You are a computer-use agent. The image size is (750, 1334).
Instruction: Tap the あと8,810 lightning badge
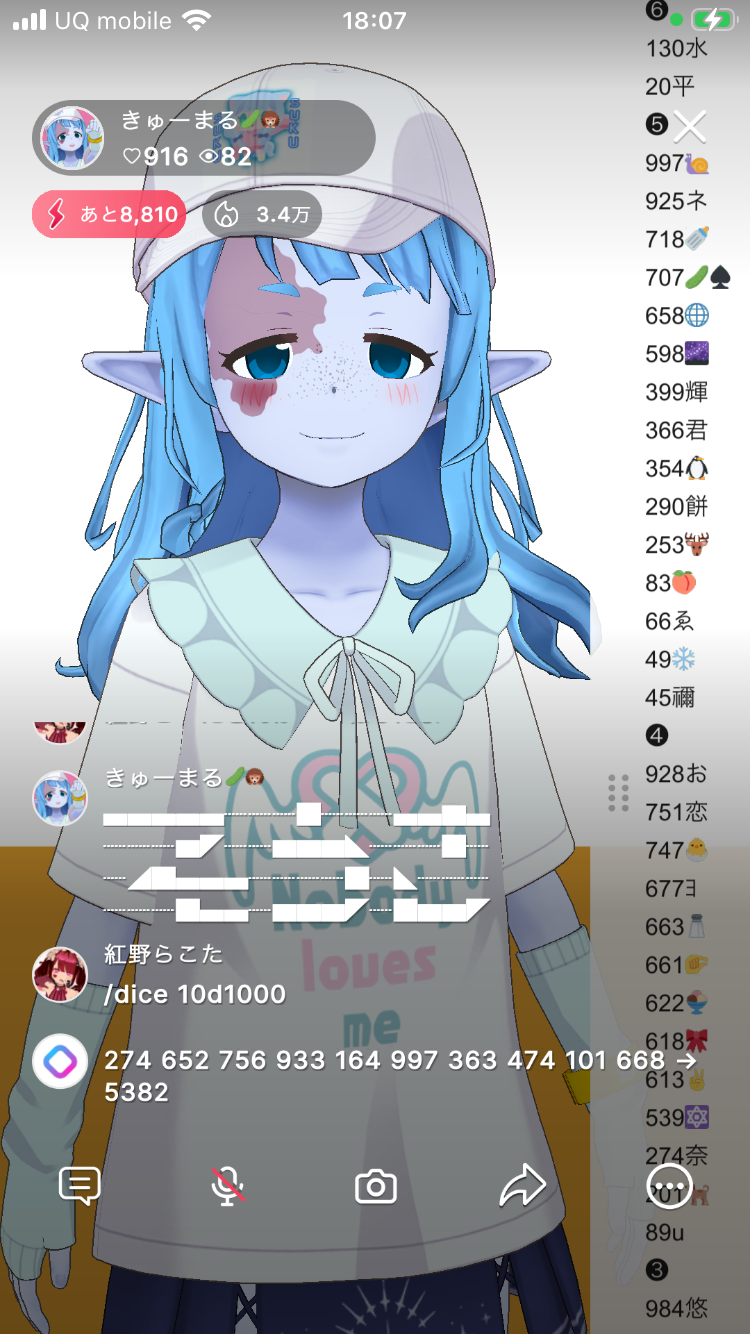tap(109, 214)
